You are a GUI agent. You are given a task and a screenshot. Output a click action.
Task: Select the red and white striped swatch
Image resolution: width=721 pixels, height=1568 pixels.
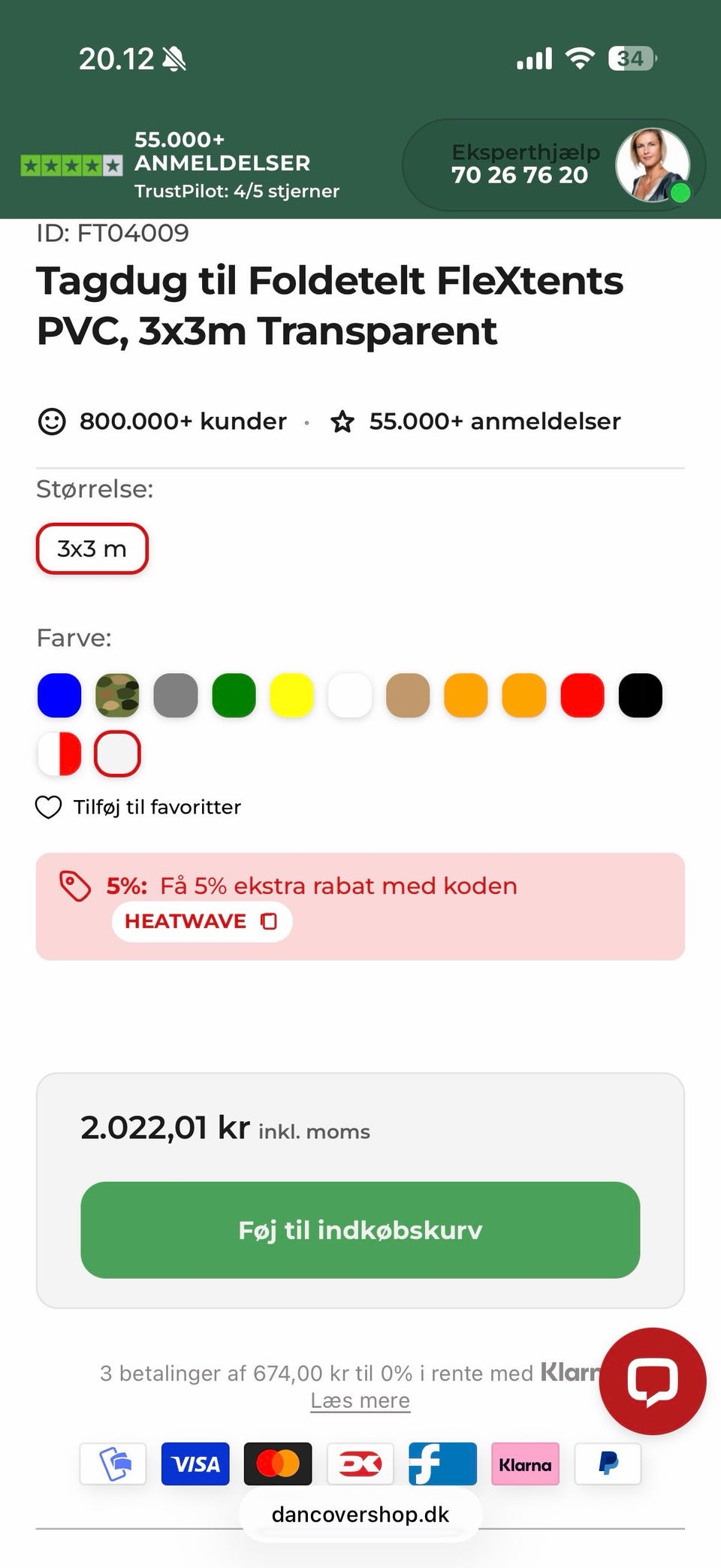tap(59, 754)
